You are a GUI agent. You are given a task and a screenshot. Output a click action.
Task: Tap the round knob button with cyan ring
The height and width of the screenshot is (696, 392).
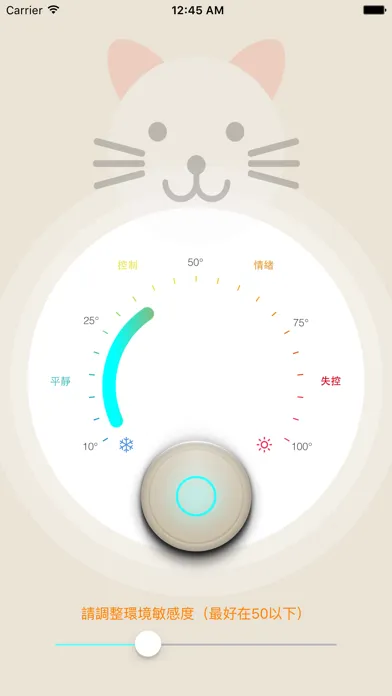click(x=196, y=496)
